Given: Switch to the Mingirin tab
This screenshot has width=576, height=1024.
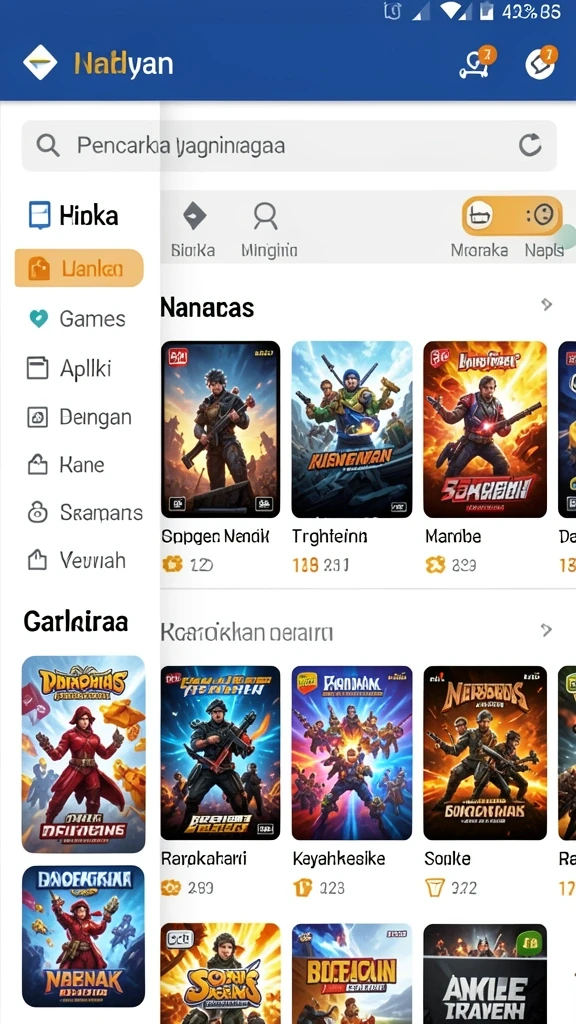Looking at the screenshot, I should (x=268, y=230).
